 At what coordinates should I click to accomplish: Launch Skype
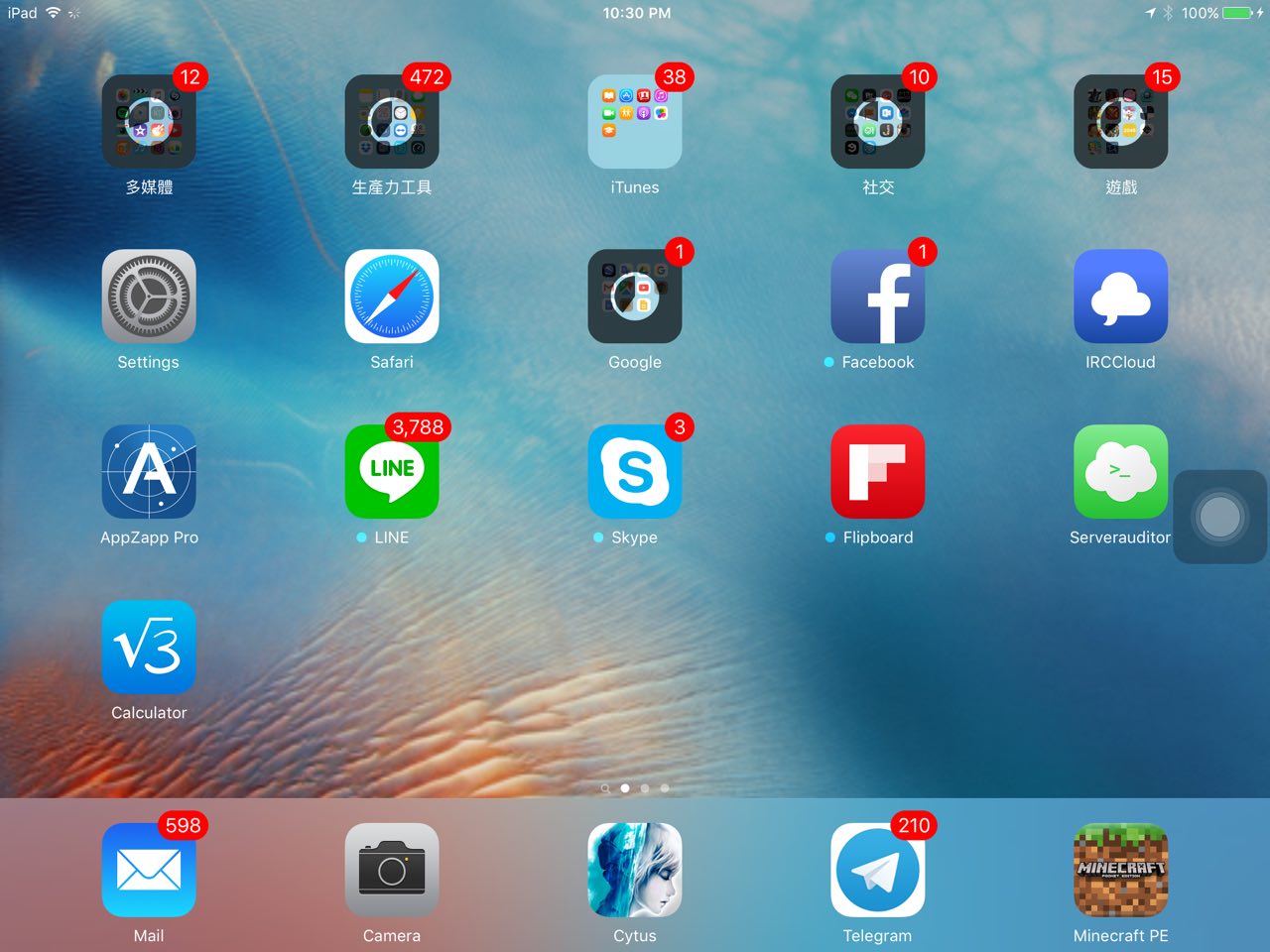pyautogui.click(x=635, y=472)
